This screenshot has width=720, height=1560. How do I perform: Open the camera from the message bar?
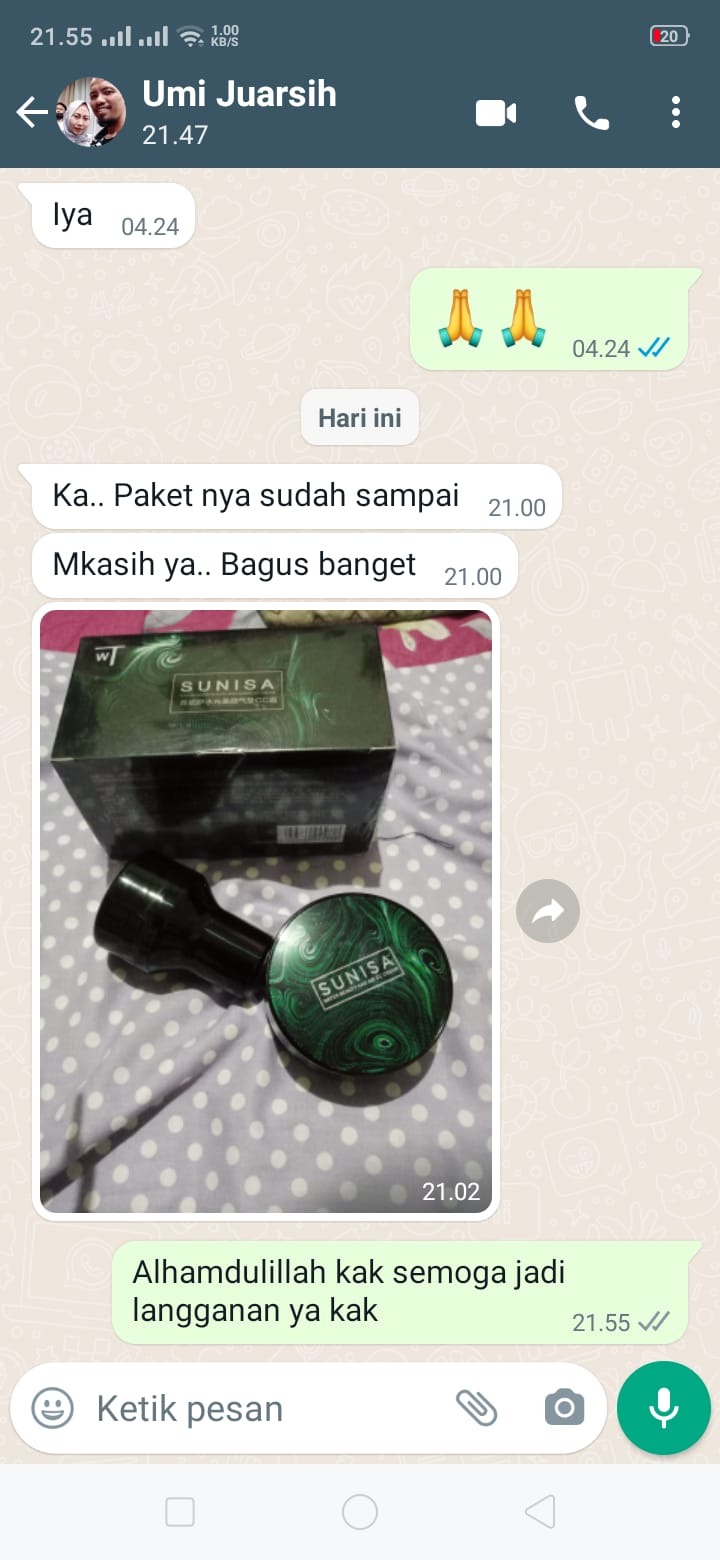564,1408
